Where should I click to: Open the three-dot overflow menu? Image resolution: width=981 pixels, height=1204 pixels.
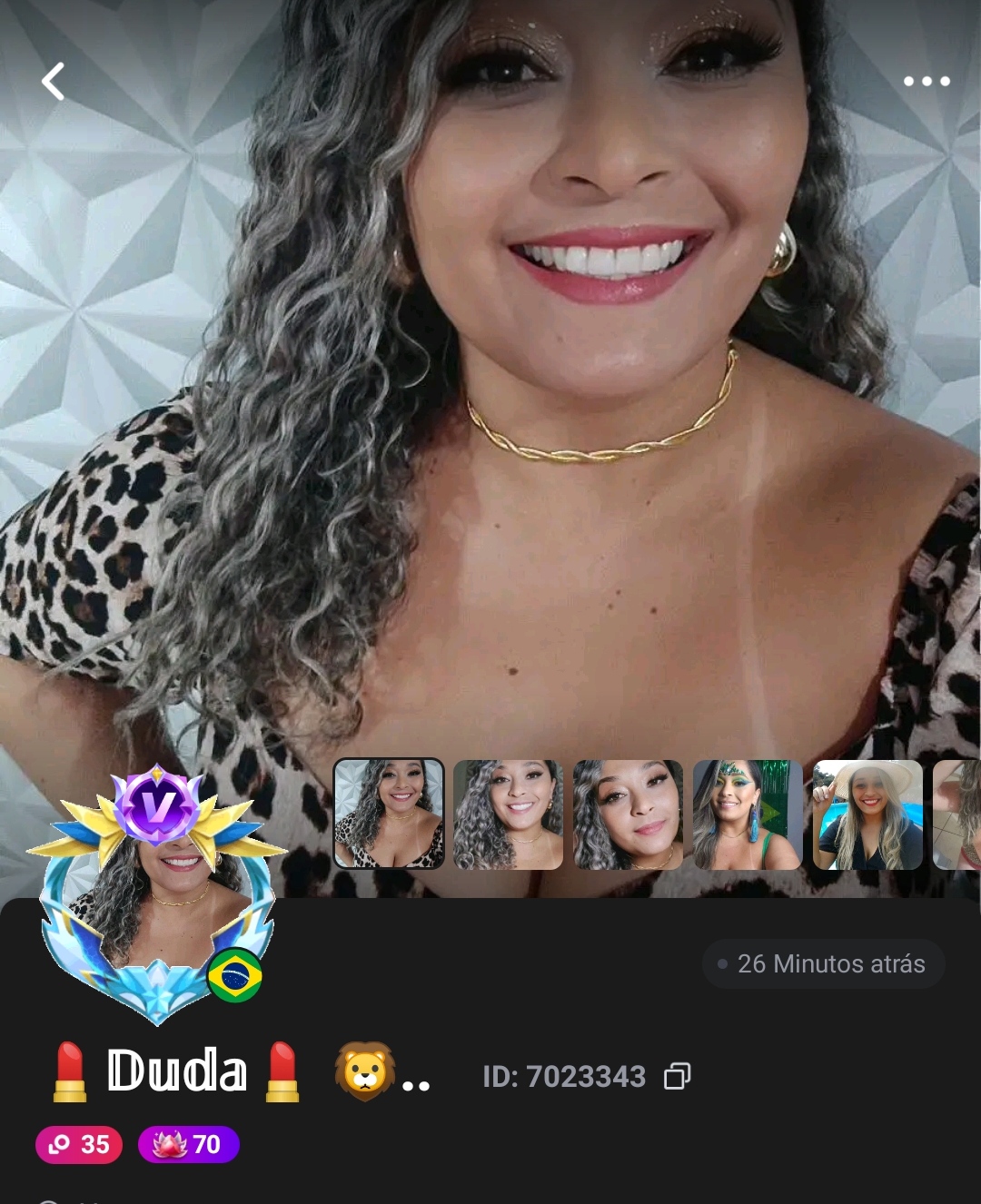pyautogui.click(x=926, y=82)
